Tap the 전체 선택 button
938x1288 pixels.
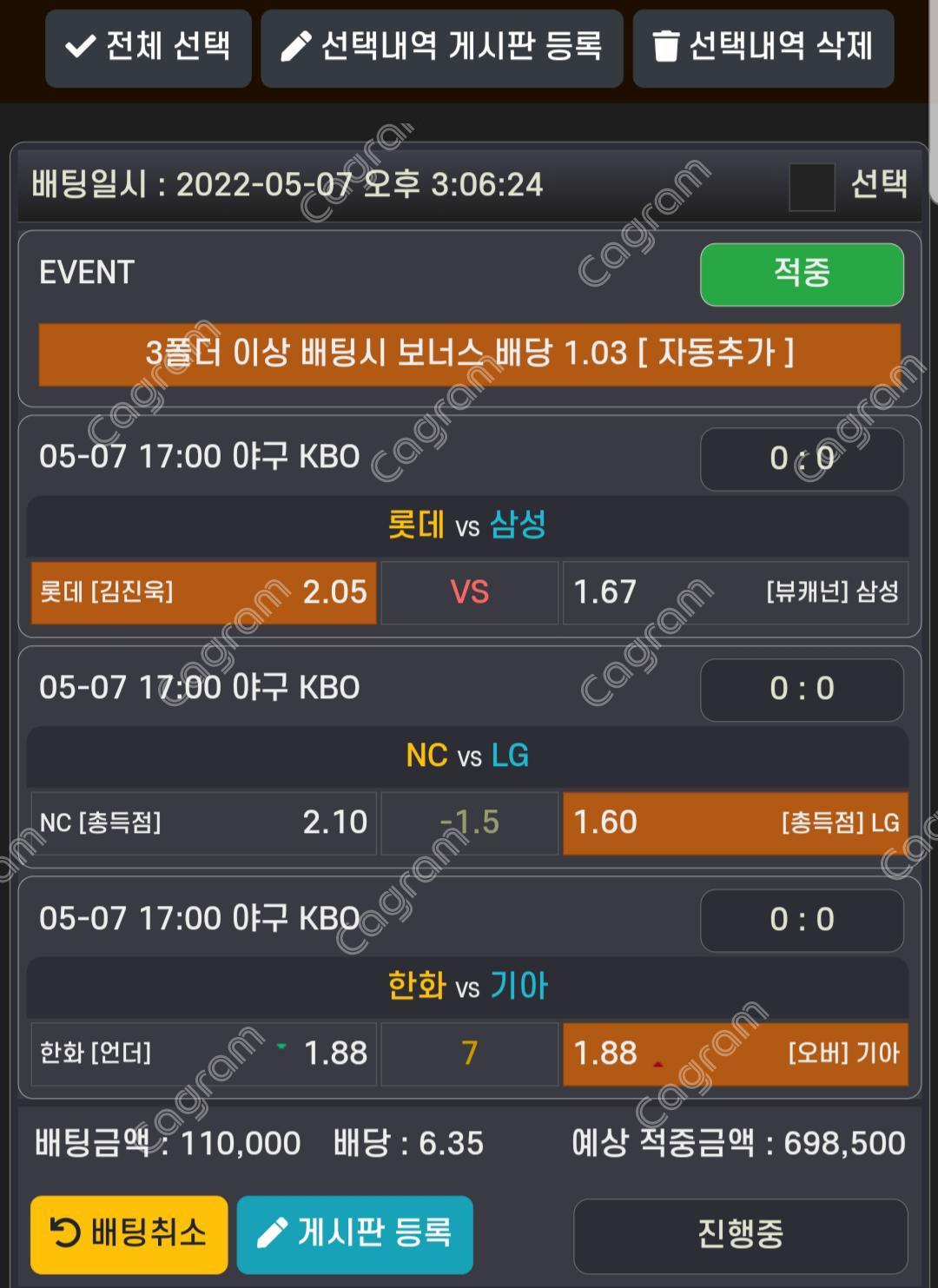148,47
